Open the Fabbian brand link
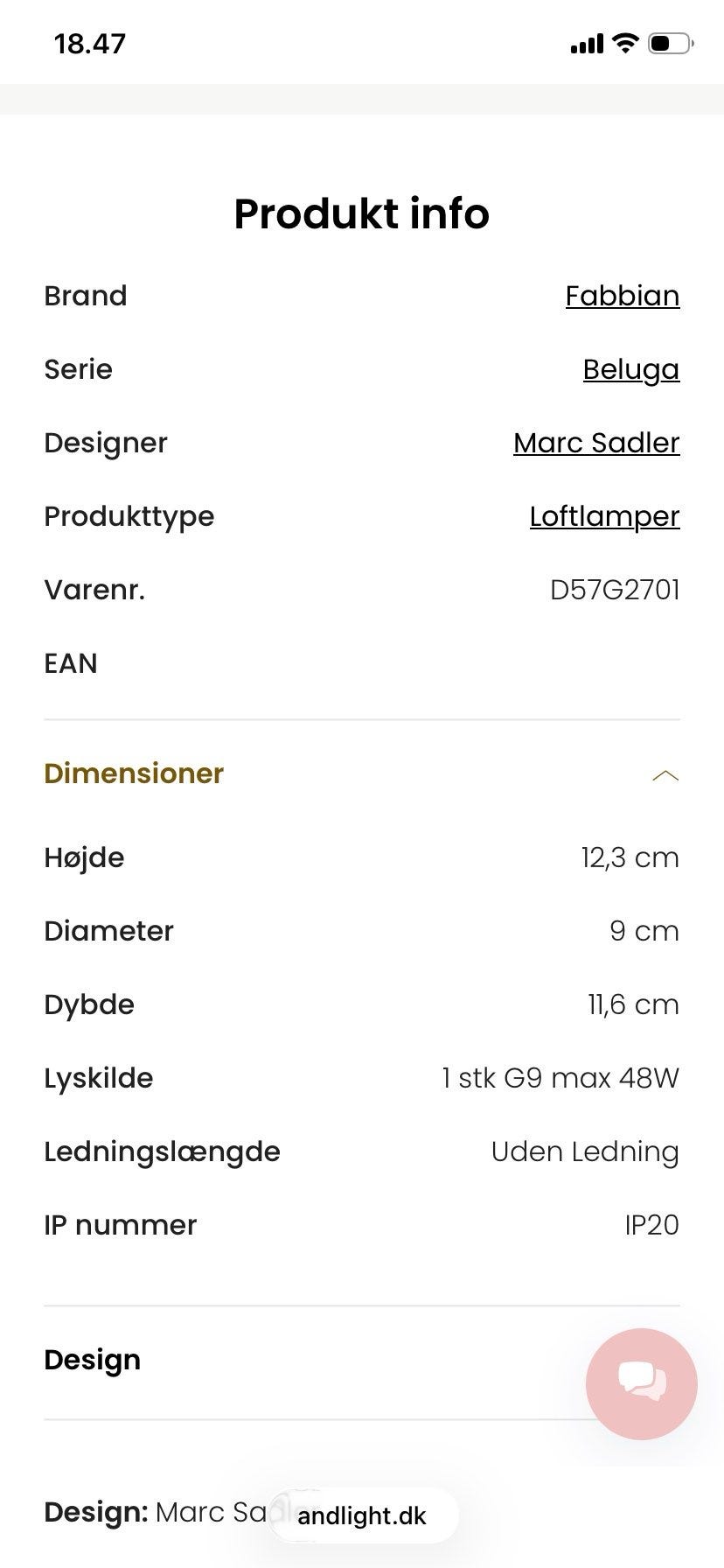This screenshot has width=724, height=1568. [622, 296]
